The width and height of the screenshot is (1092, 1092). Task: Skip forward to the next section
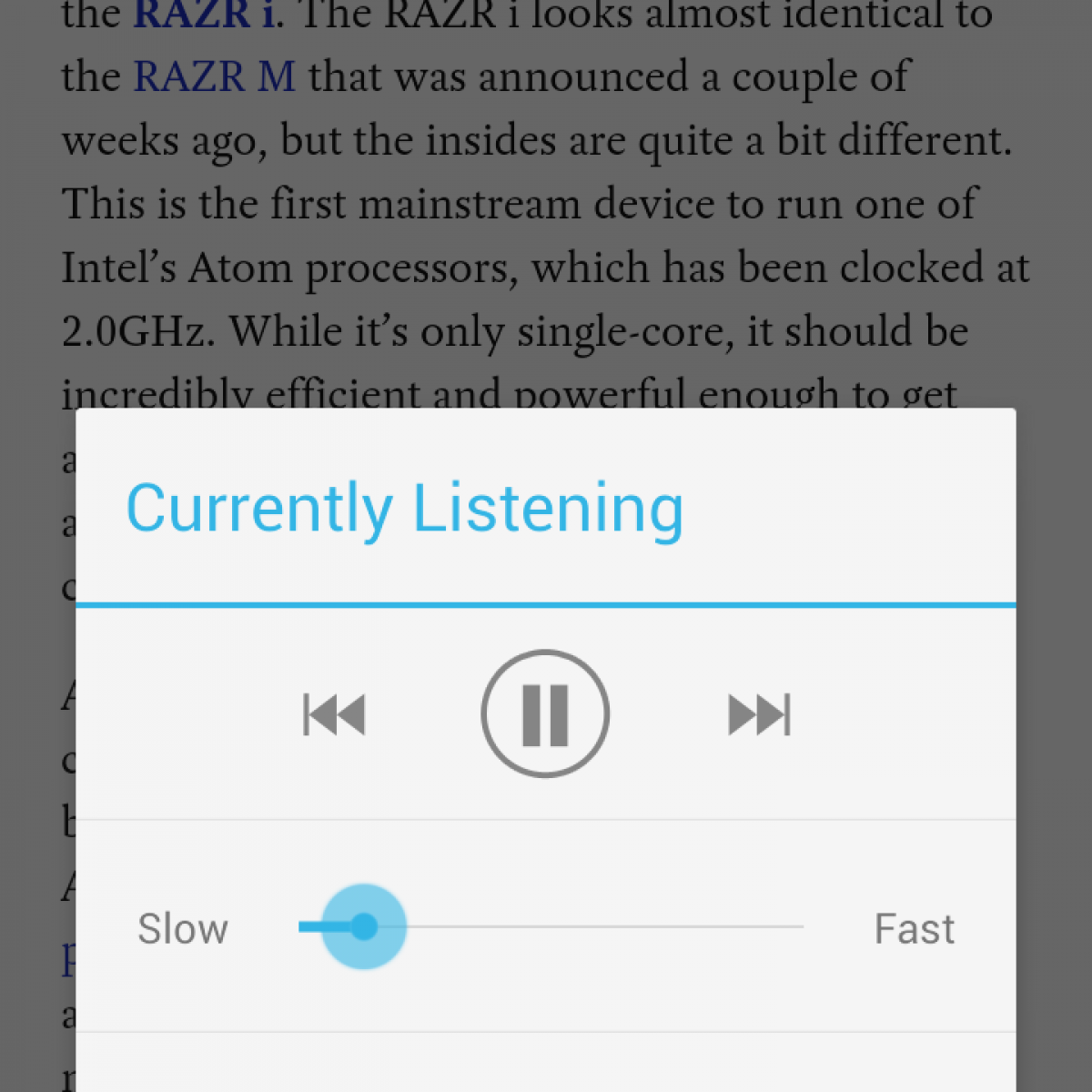click(759, 714)
